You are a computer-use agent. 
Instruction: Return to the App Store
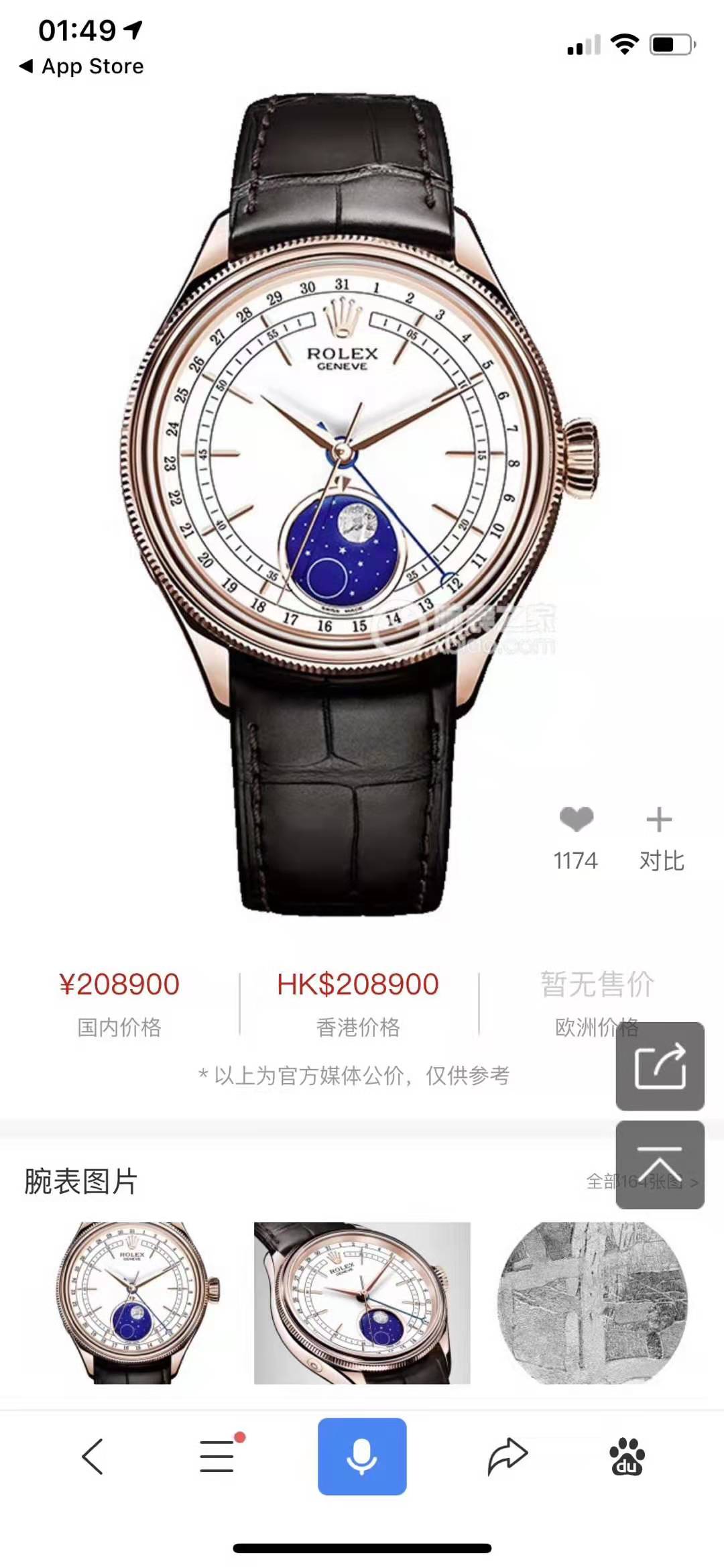82,66
